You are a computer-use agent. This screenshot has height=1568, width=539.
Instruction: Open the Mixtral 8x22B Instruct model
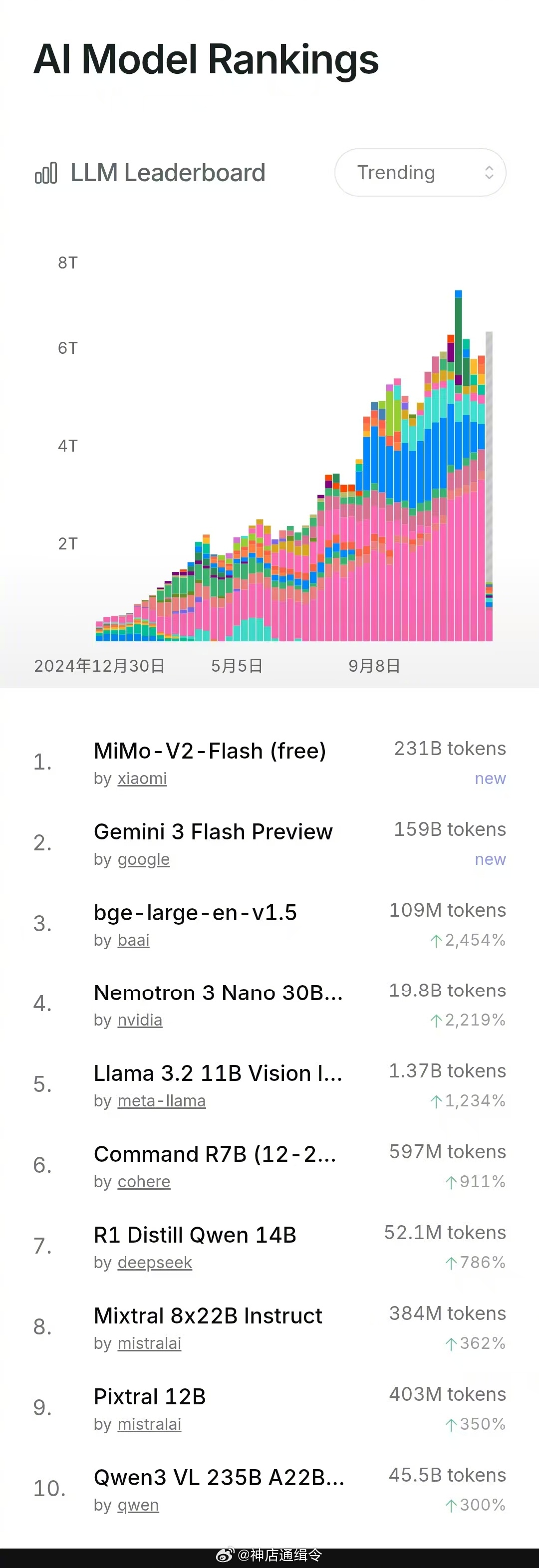[x=208, y=1316]
